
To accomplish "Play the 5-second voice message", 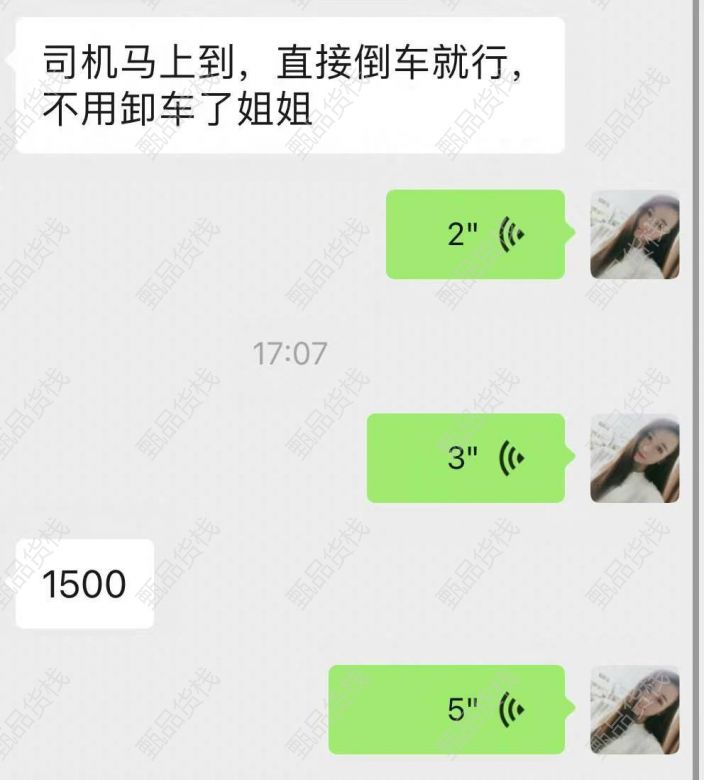I will (447, 709).
